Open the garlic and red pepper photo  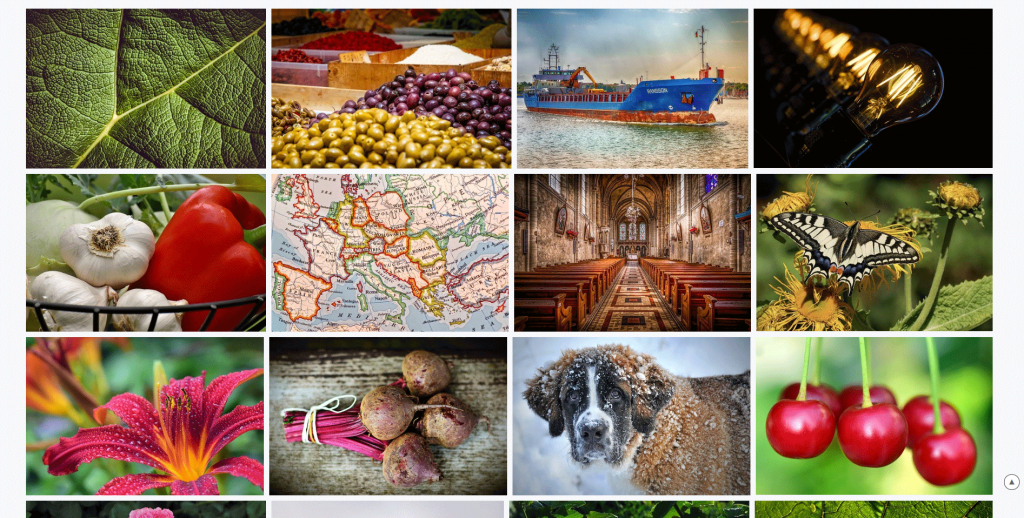tap(146, 252)
